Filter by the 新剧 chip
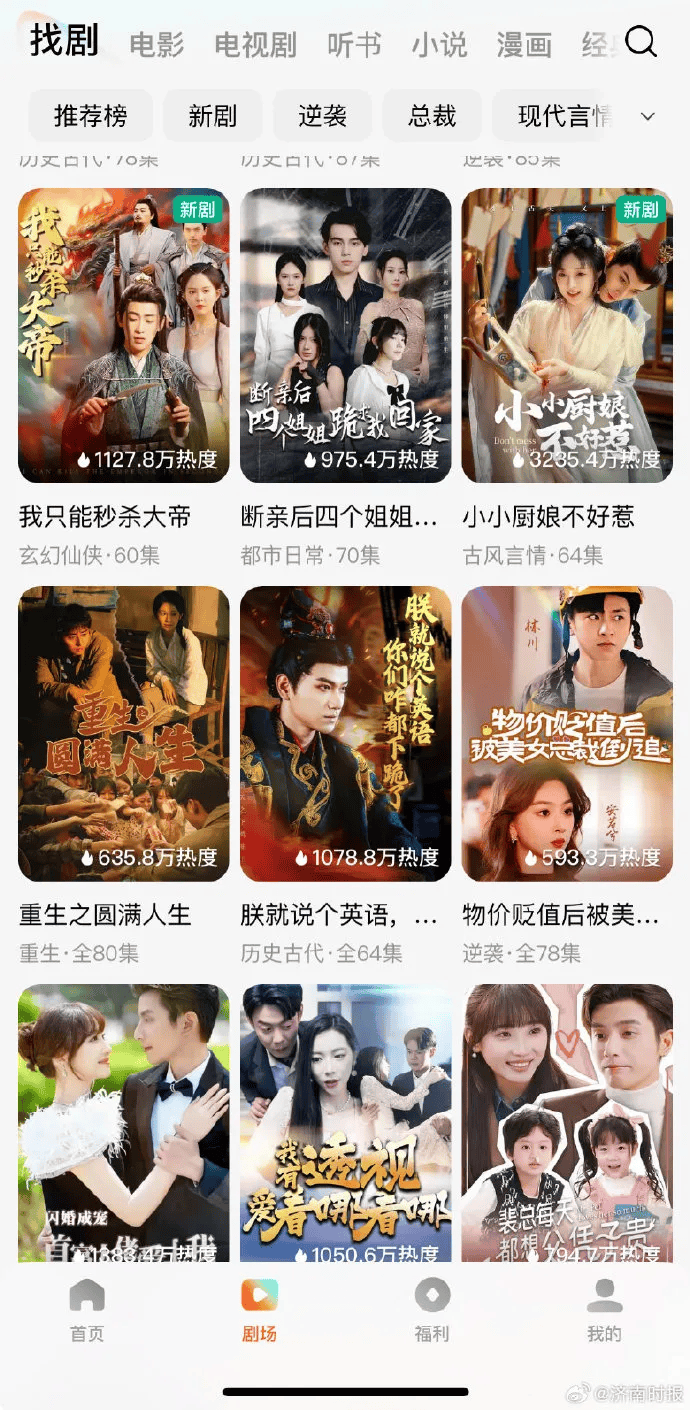 (213, 116)
